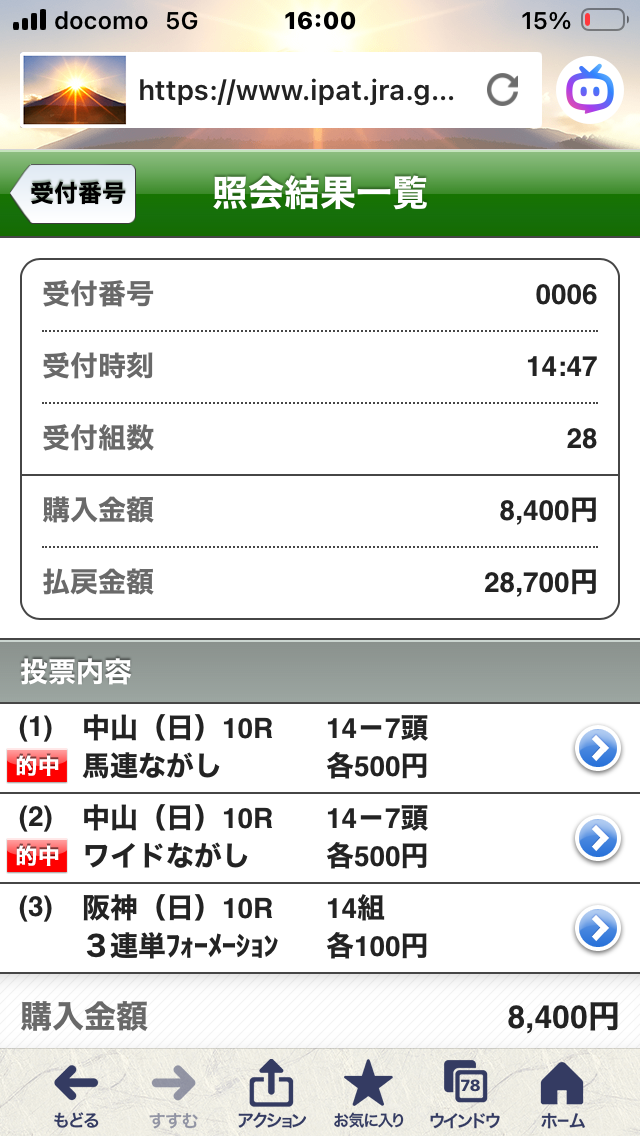Tap the sunrise thumbnail beside URL
This screenshot has height=1136, width=640.
click(74, 91)
